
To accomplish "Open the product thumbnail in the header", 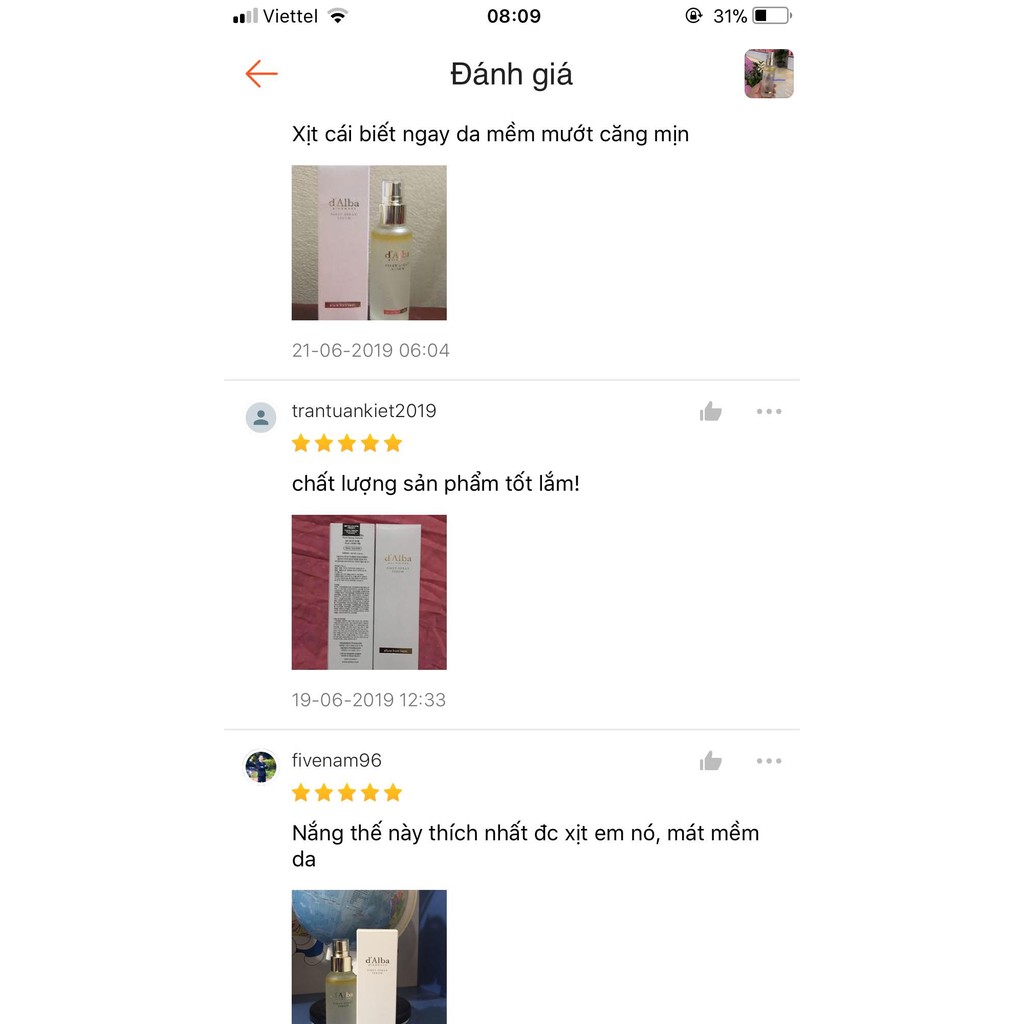I will pos(768,74).
